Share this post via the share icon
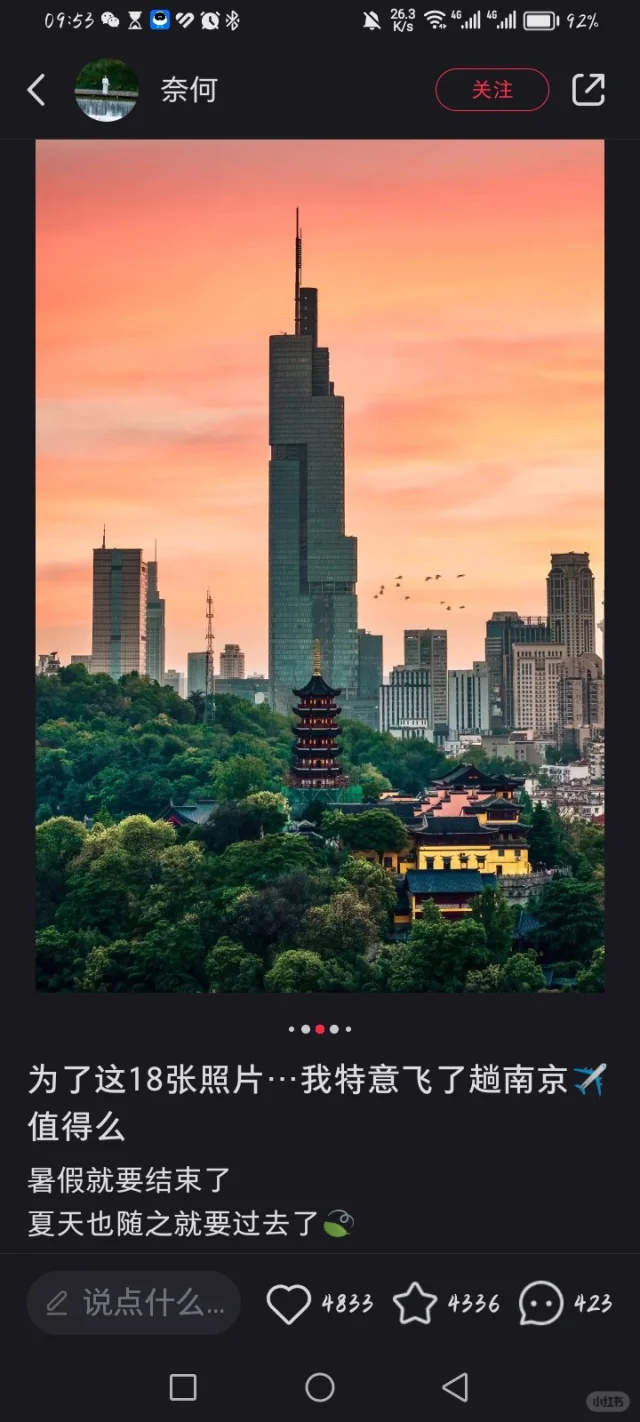This screenshot has width=640, height=1422. (588, 90)
